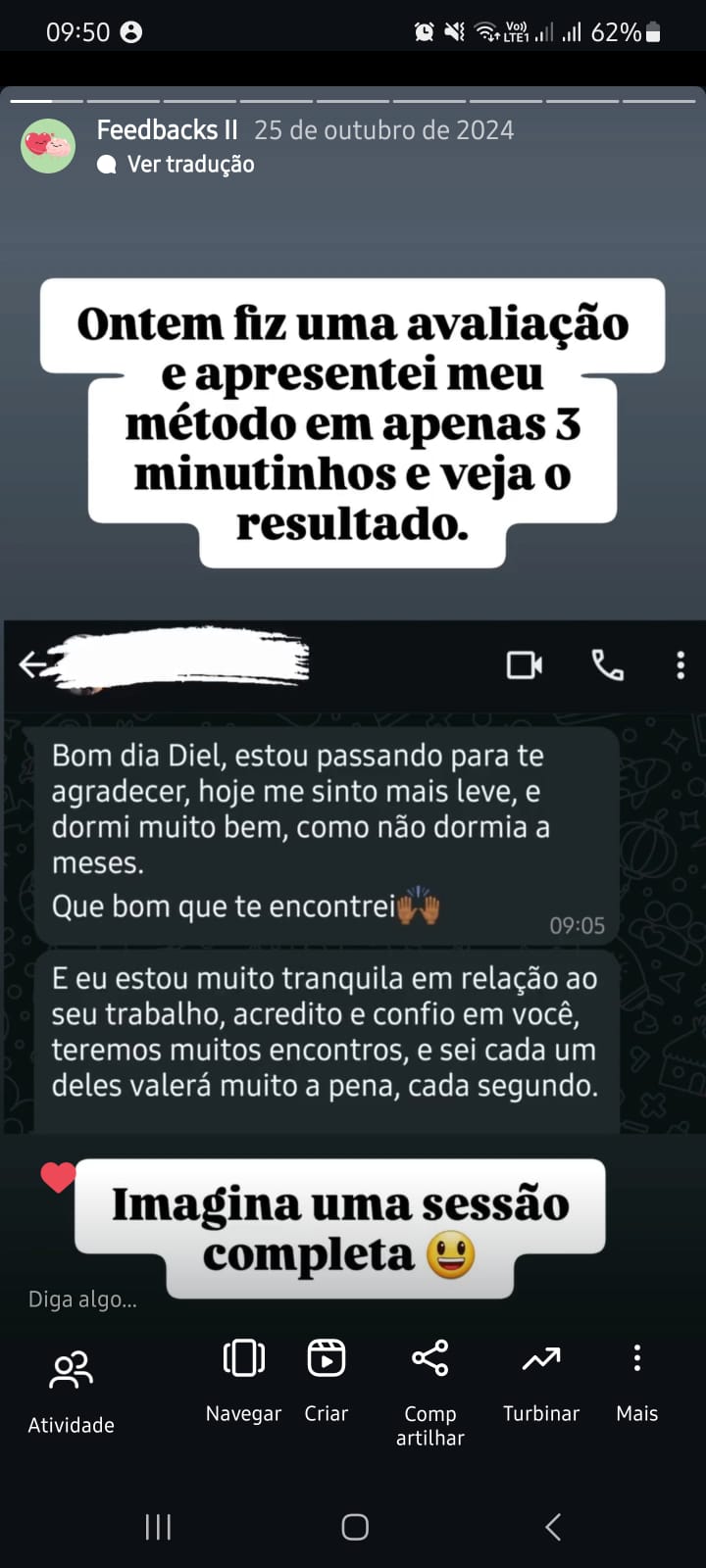Screen dimensions: 706x1568
Task: Open the Mais options menu
Action: point(636,1378)
